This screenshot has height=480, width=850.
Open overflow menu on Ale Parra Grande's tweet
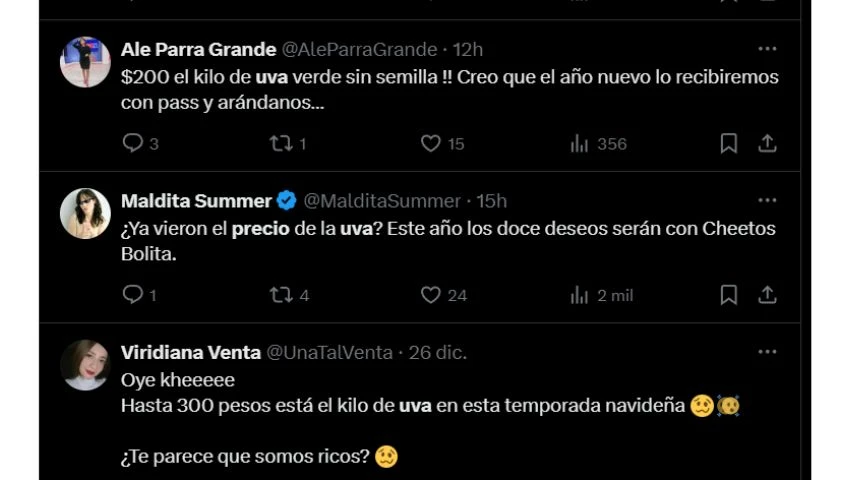click(x=767, y=49)
